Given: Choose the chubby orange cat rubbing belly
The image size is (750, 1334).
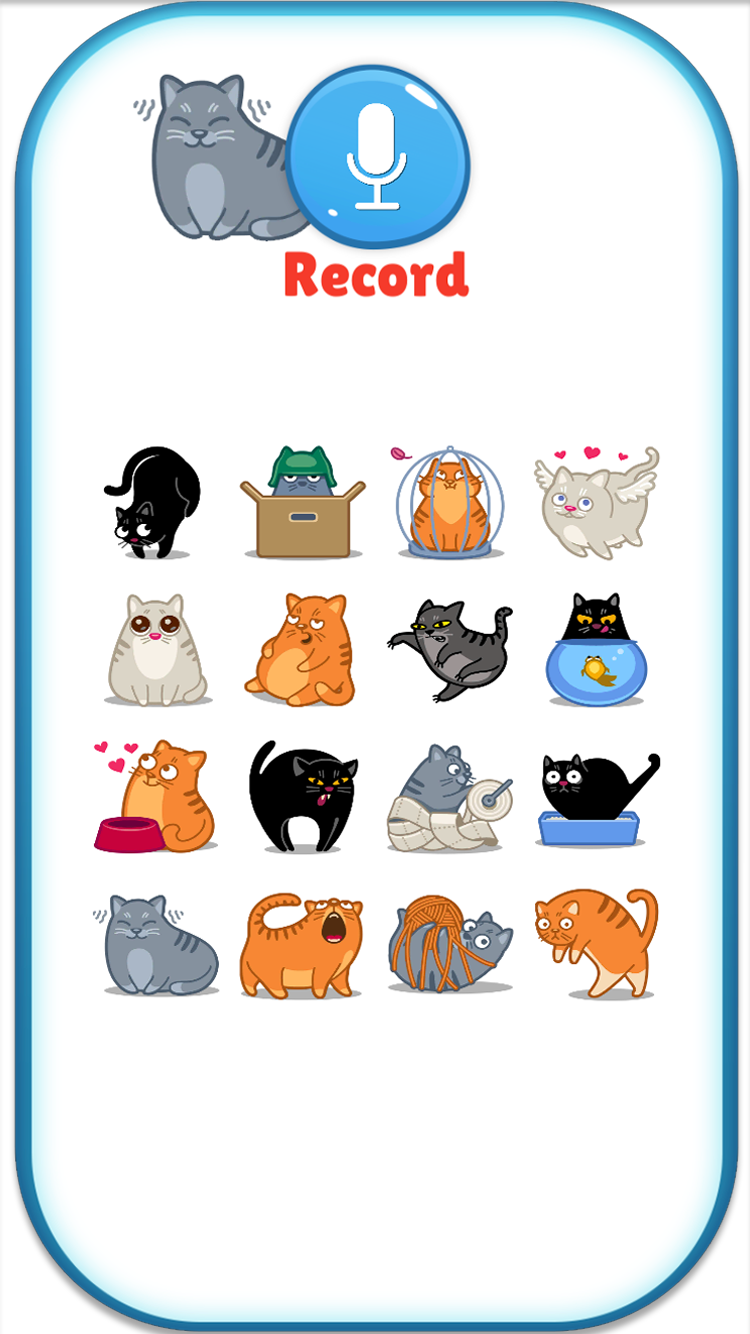Looking at the screenshot, I should tap(303, 645).
